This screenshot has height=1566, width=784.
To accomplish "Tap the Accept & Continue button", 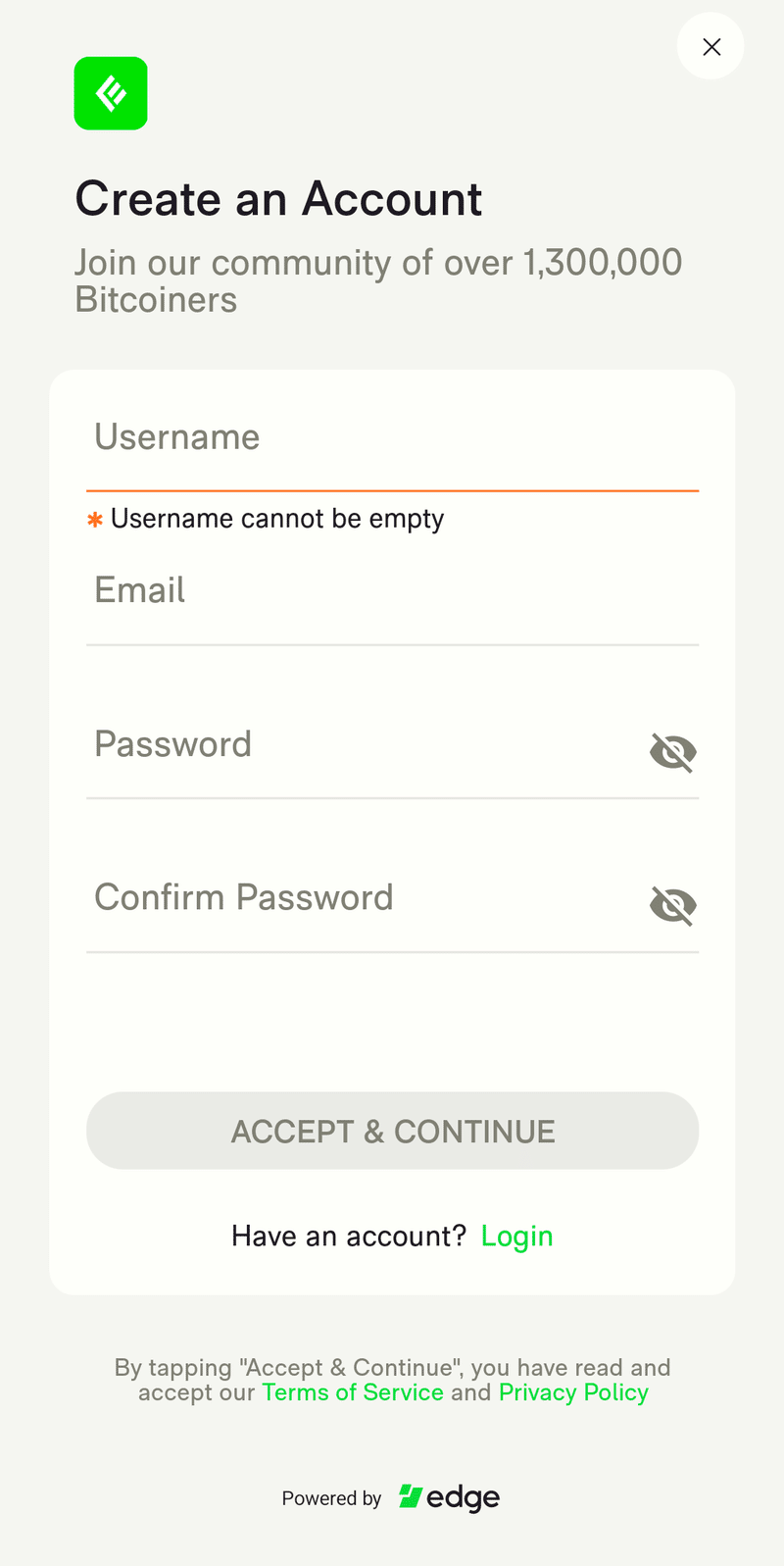I will click(x=392, y=1131).
